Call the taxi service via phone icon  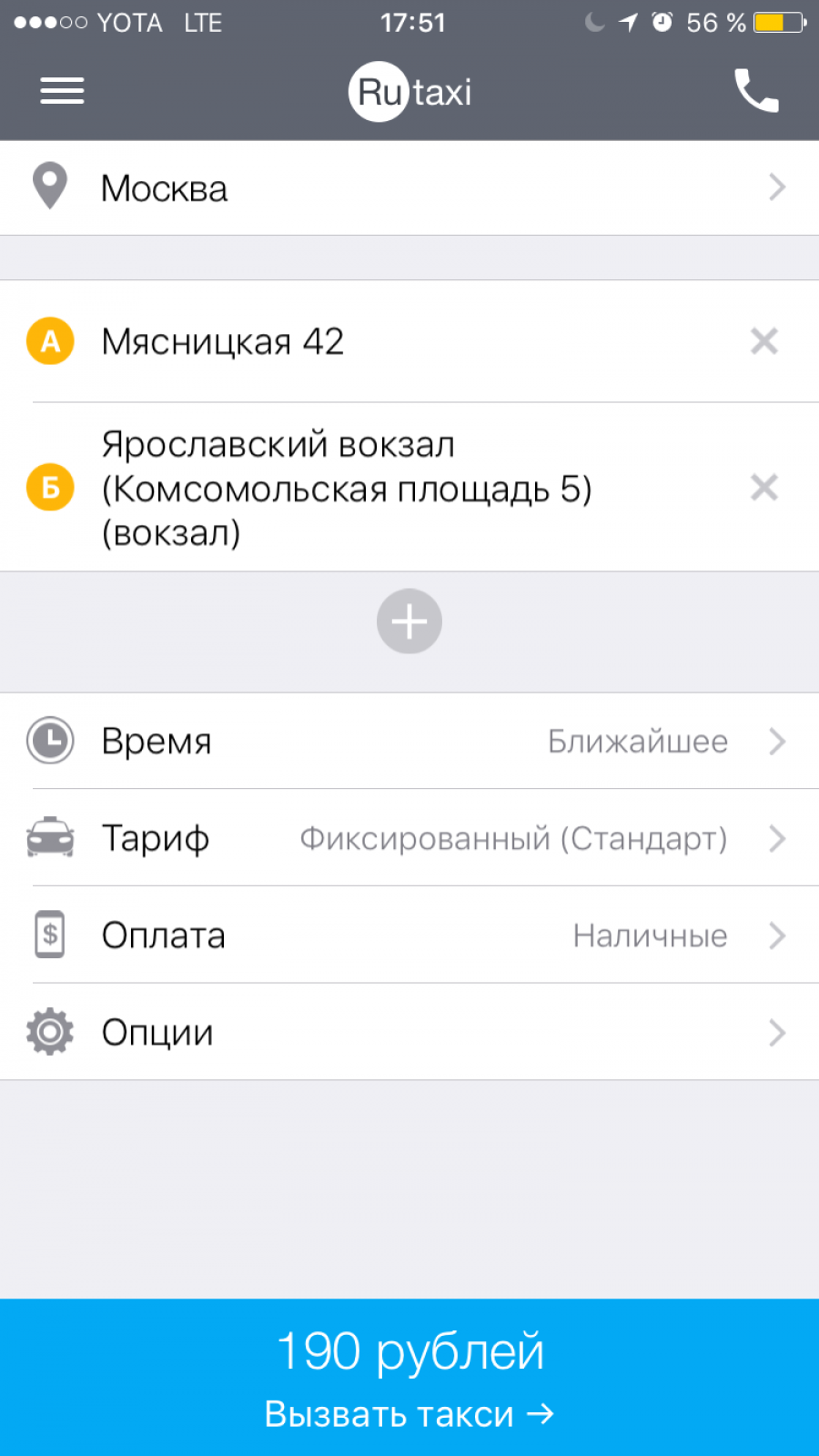tap(756, 91)
